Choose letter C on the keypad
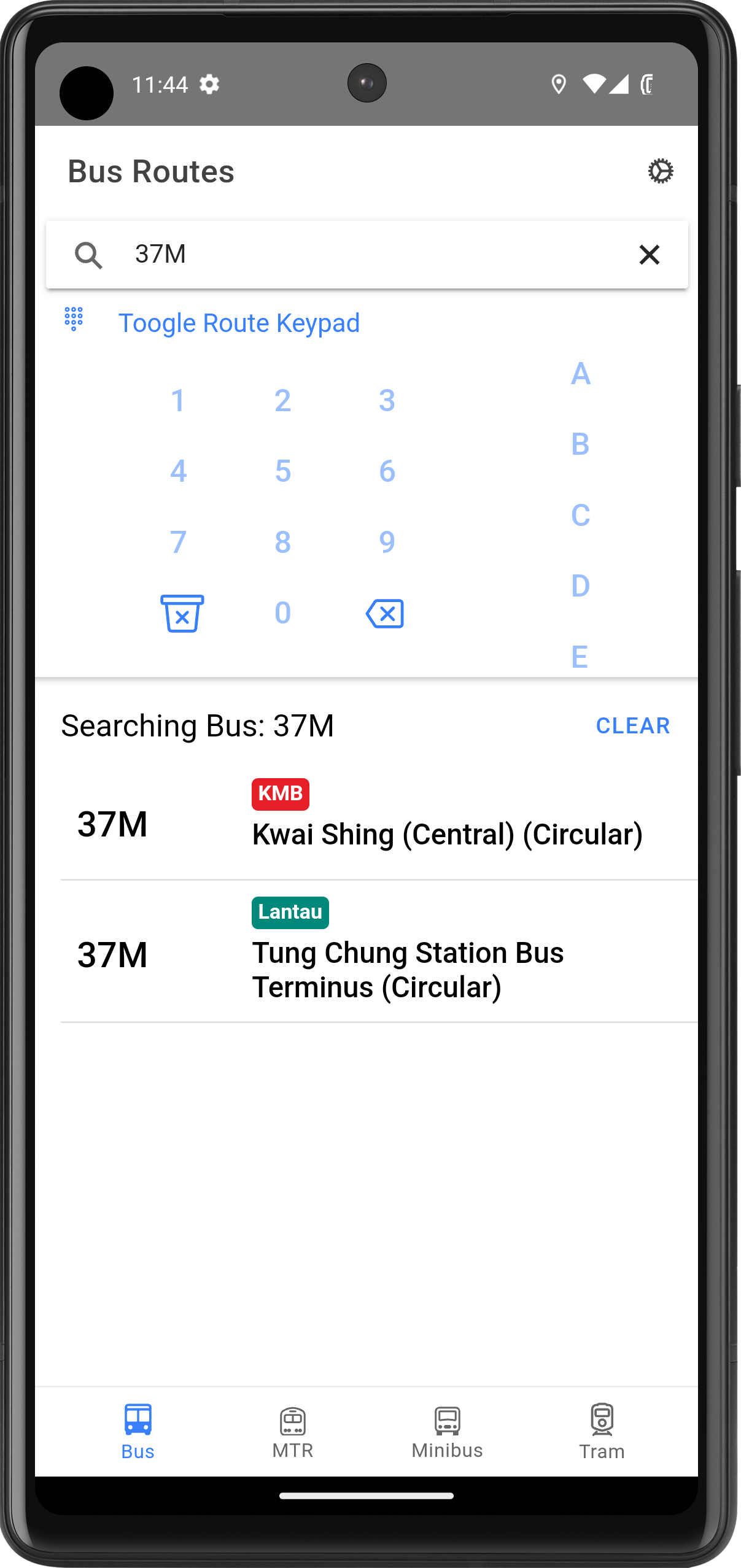Screen dimensions: 741x1568 (x=580, y=516)
